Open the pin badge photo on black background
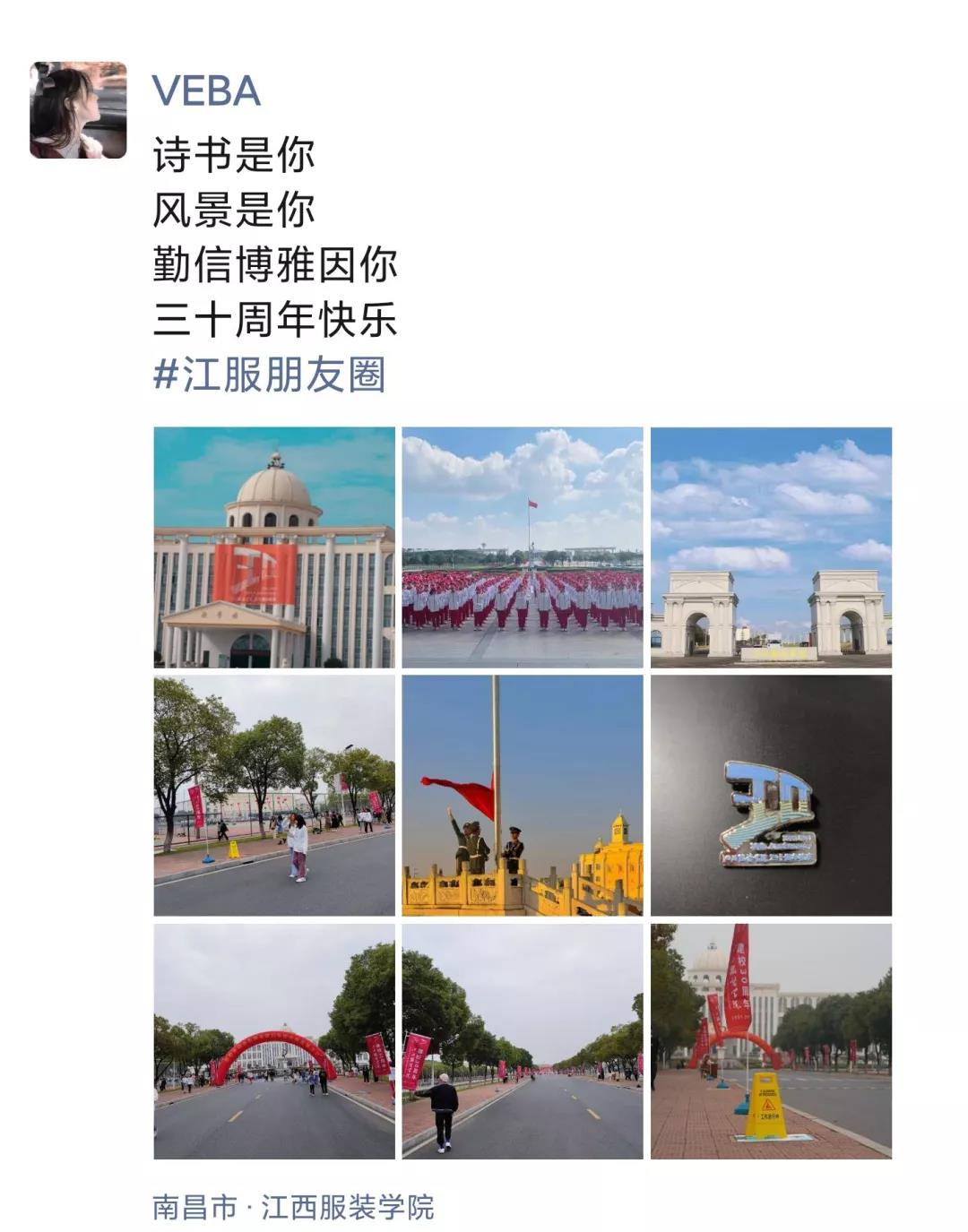This screenshot has height=1232, width=968. [x=771, y=796]
